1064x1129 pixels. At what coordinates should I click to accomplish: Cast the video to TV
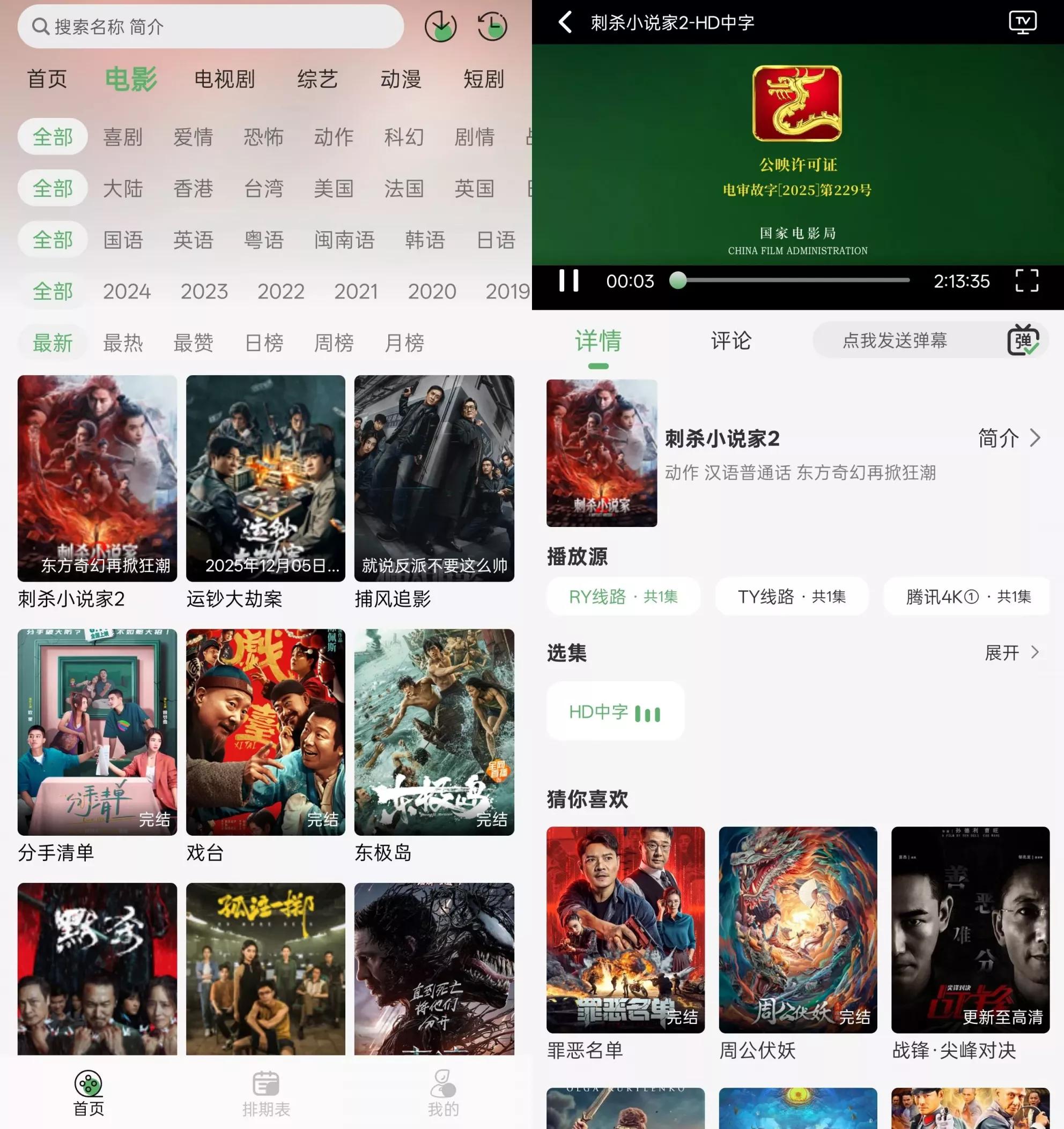coord(1022,23)
